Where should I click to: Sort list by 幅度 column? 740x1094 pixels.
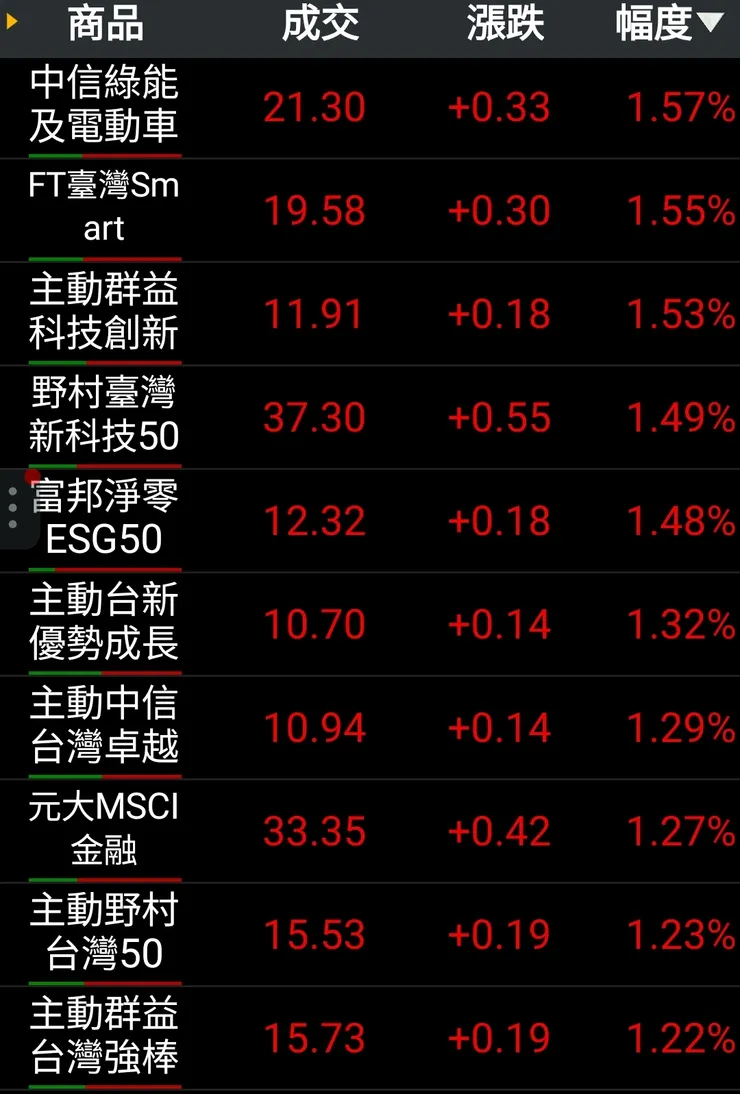pyautogui.click(x=668, y=25)
